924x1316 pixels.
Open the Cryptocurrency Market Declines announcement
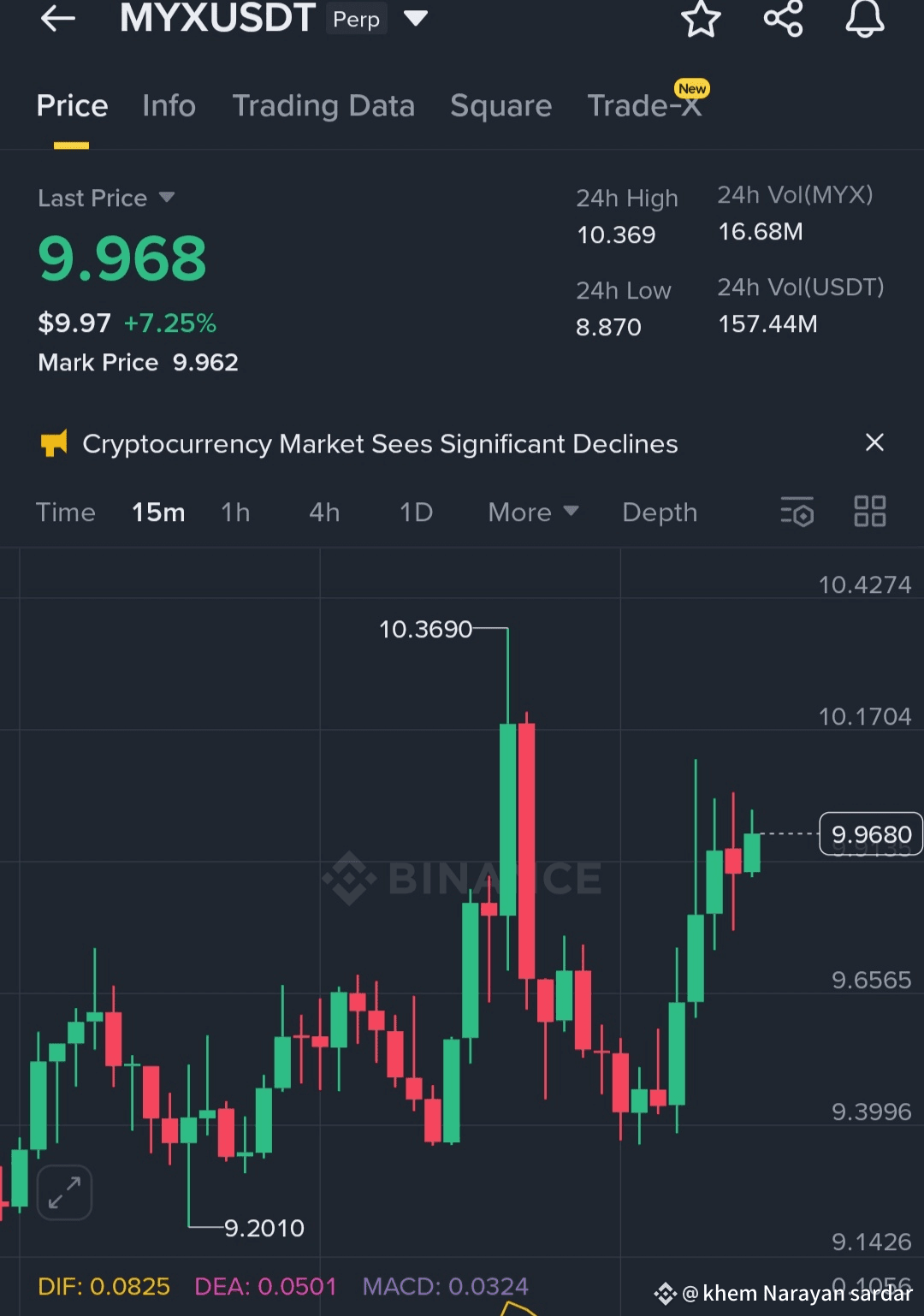tap(380, 444)
